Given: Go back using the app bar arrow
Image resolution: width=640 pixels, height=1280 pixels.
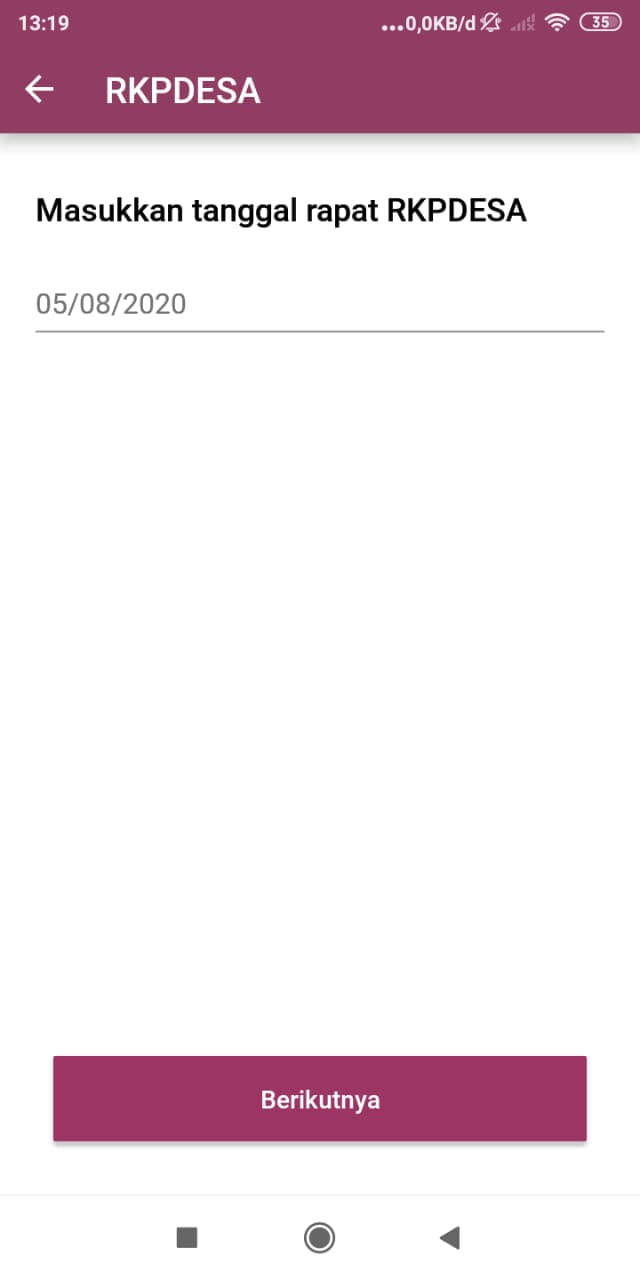Looking at the screenshot, I should tap(40, 90).
